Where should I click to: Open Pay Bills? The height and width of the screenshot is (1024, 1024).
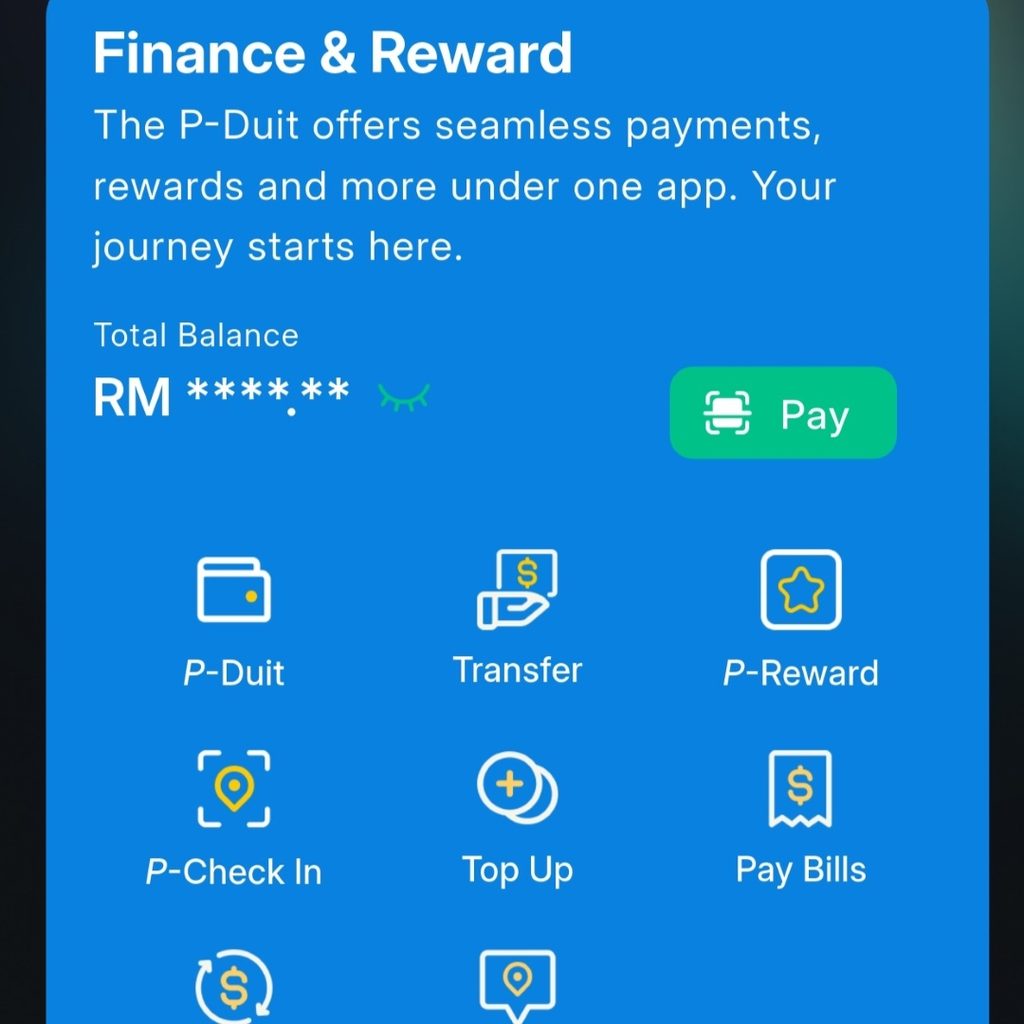(x=800, y=818)
